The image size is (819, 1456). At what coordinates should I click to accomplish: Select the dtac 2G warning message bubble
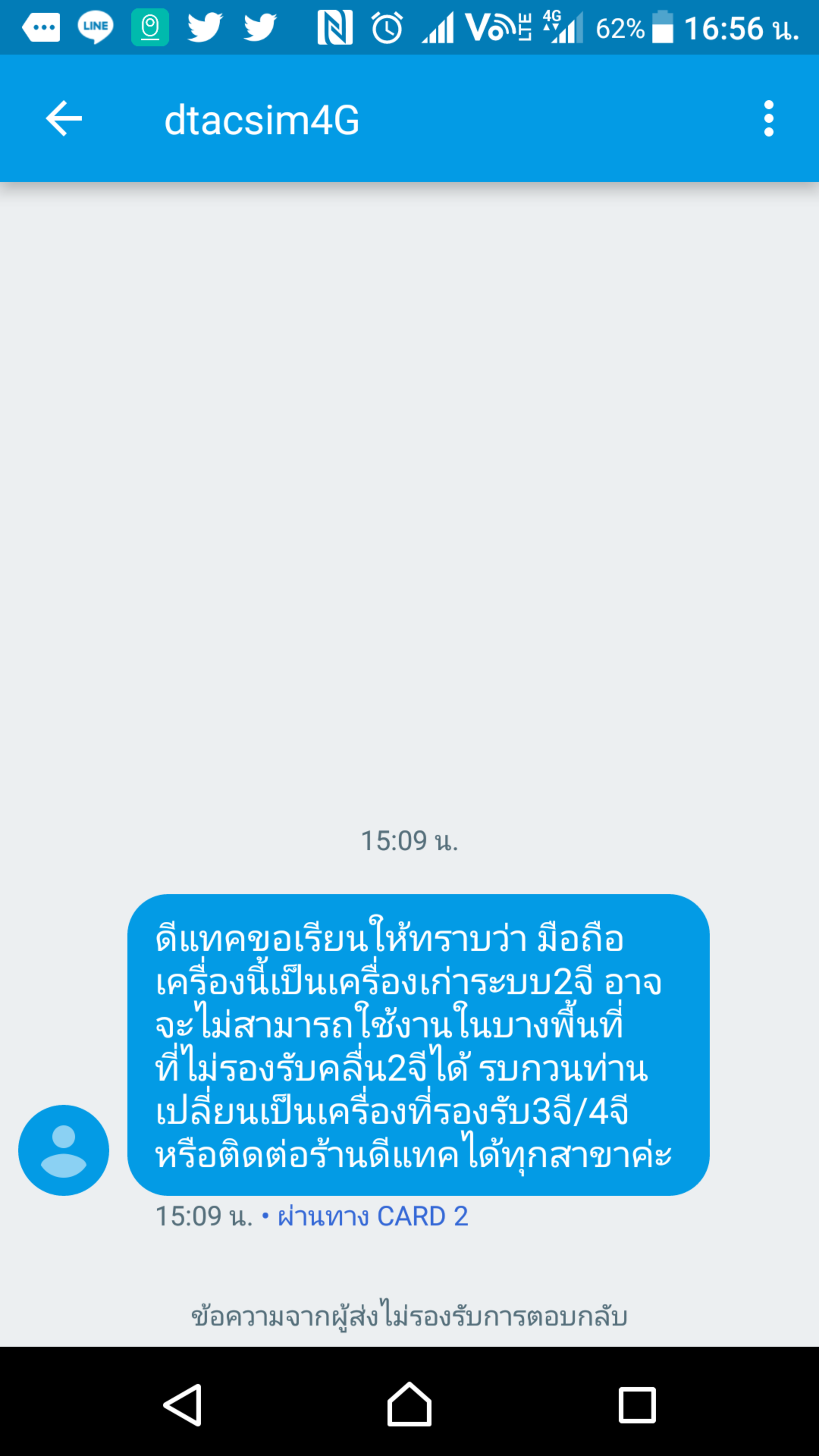418,1045
